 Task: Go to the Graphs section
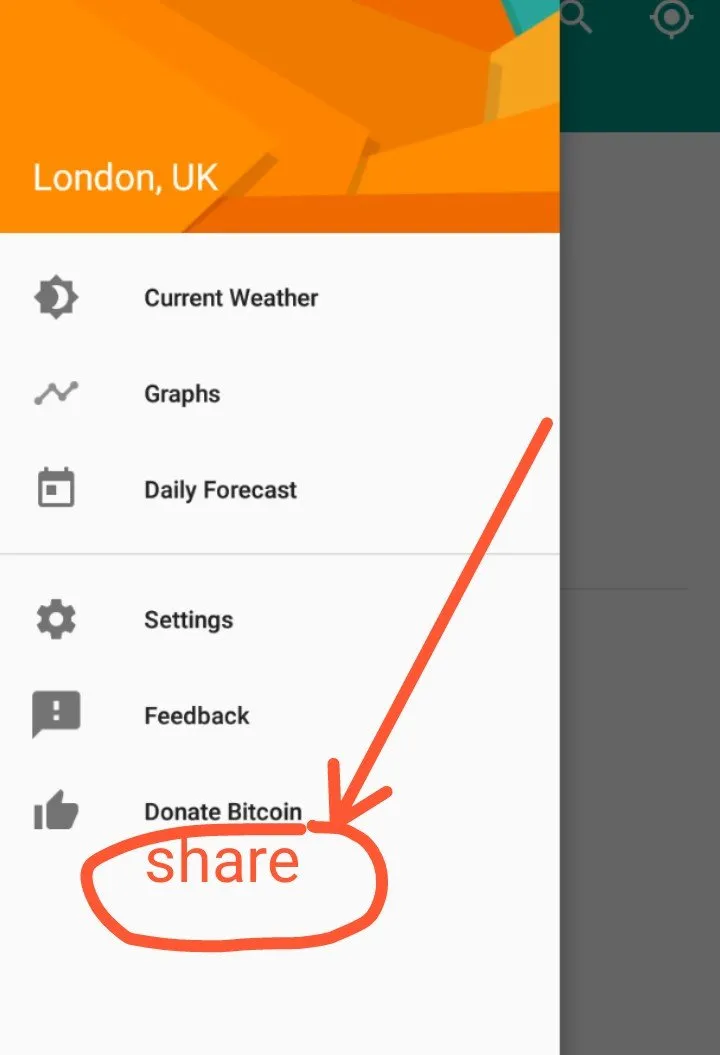pos(182,394)
